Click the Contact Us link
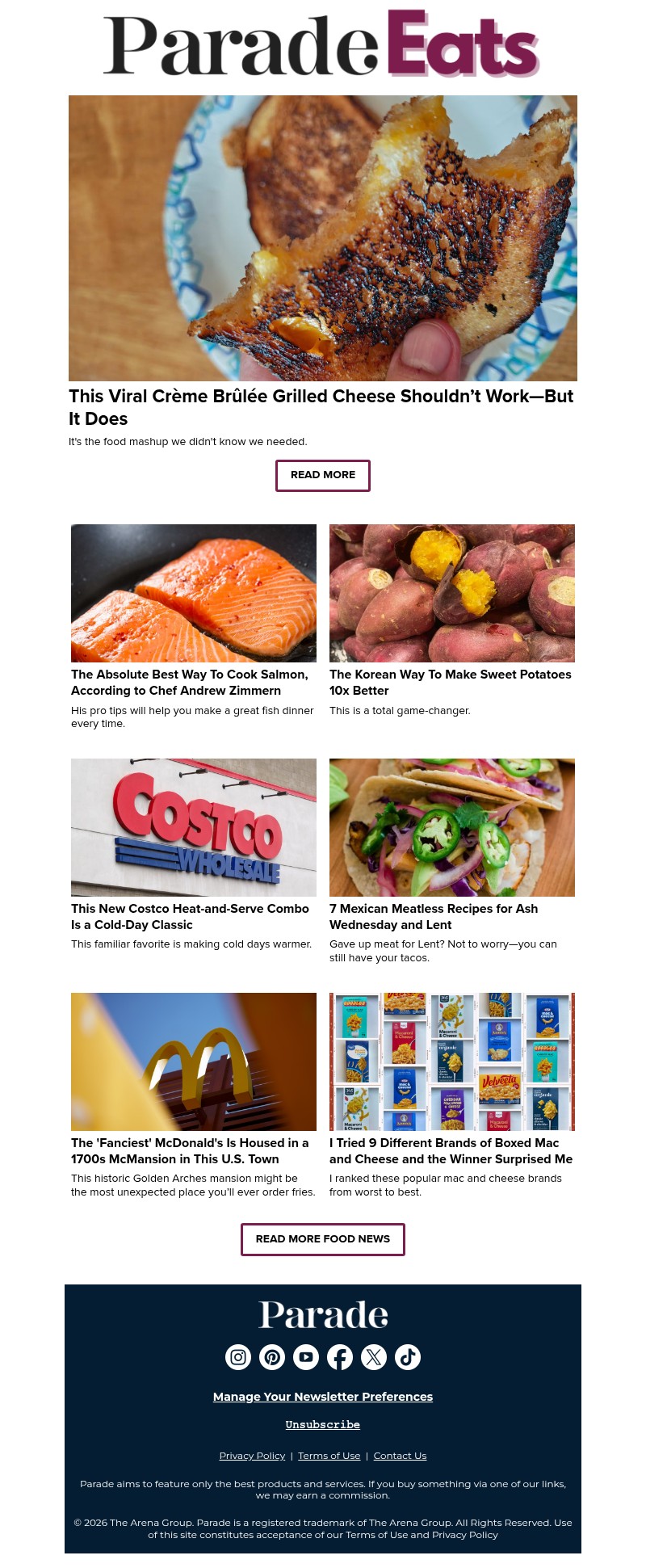Image resolution: width=646 pixels, height=1568 pixels. pyautogui.click(x=400, y=1455)
